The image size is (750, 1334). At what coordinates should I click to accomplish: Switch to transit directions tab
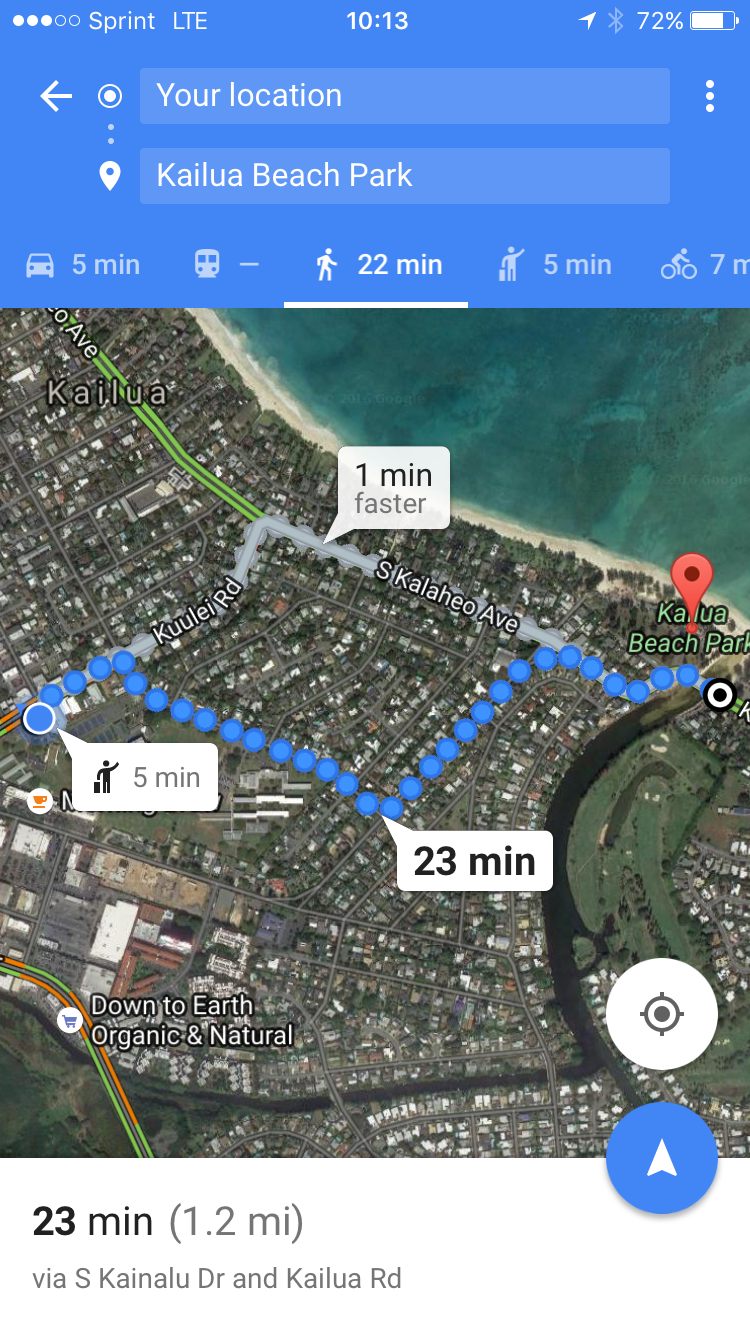[226, 265]
